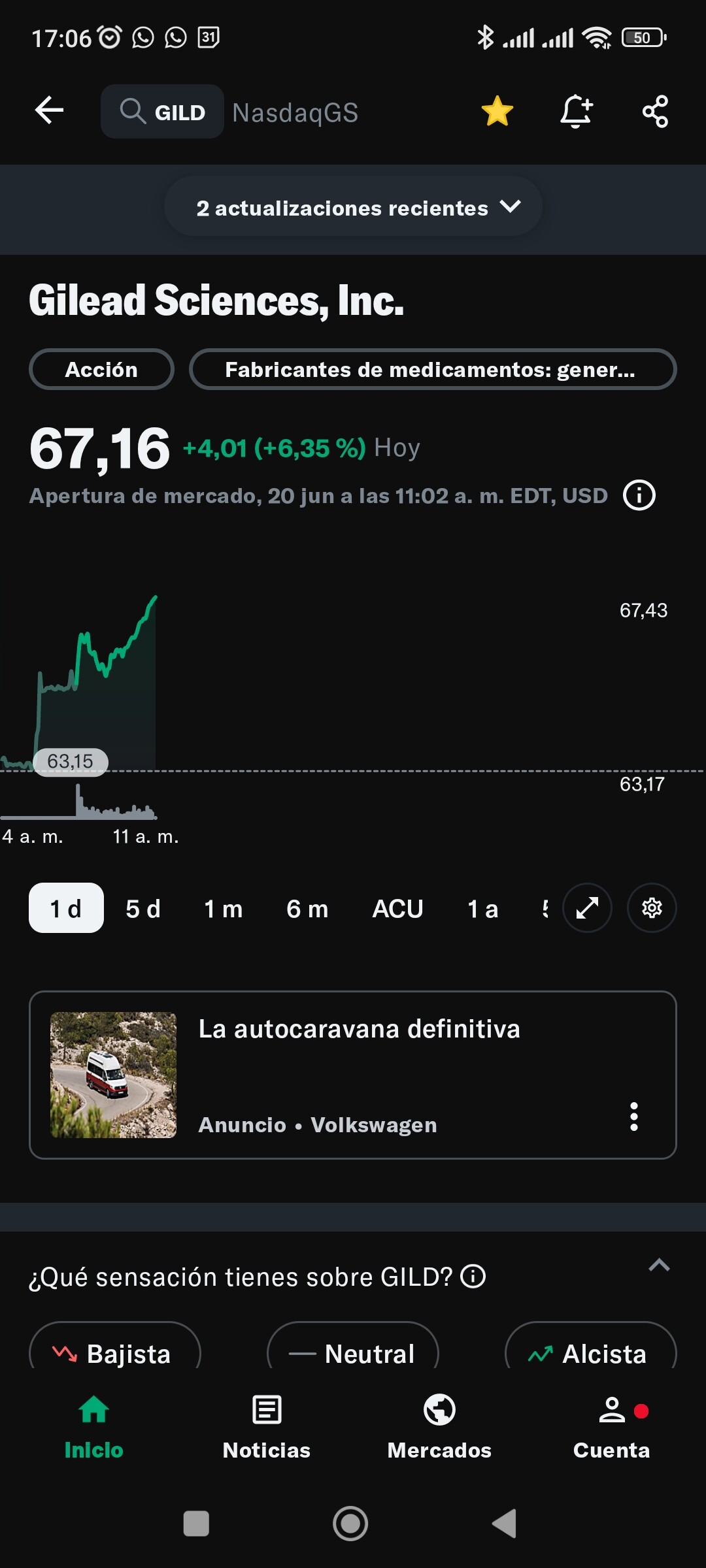Go back using the top arrow

click(49, 110)
